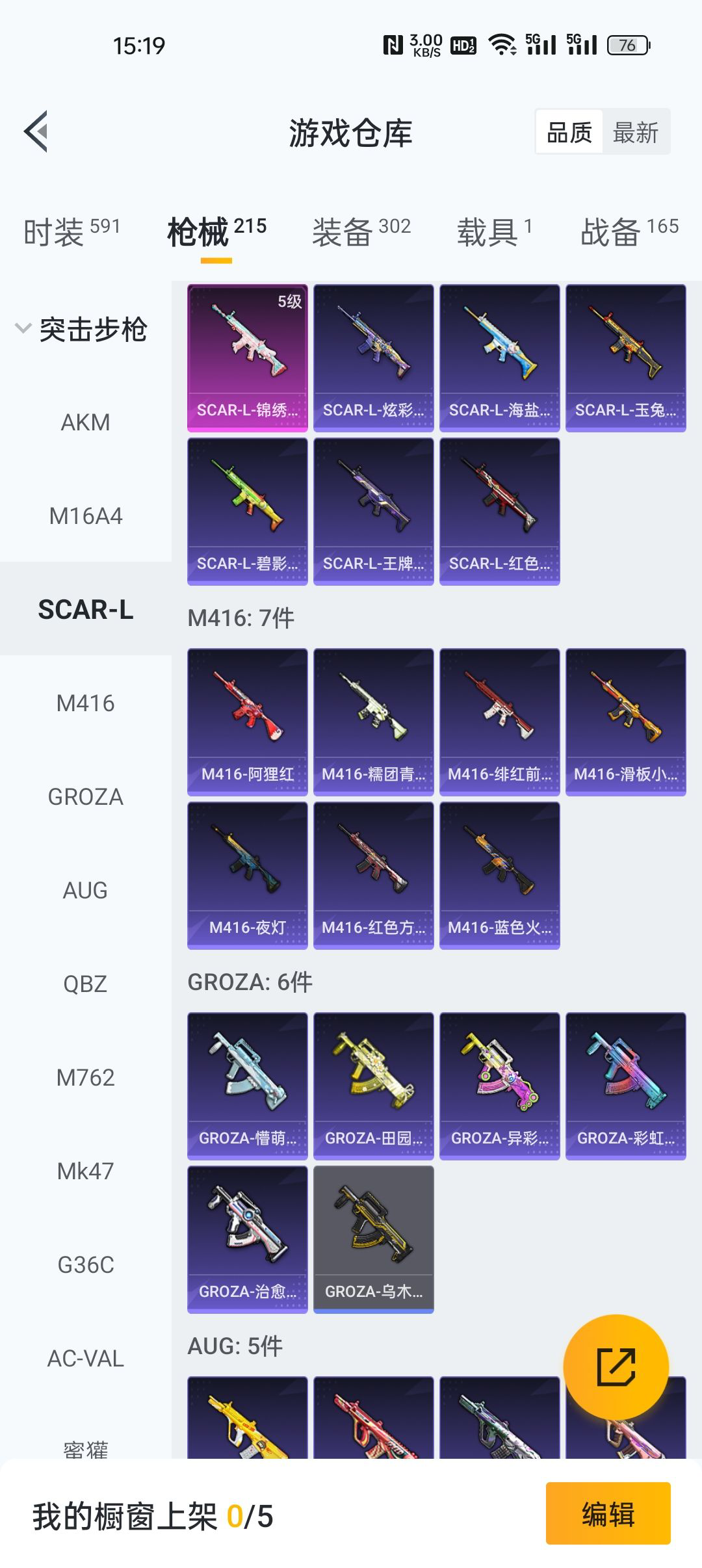Switch to the 时装 tab
The height and width of the screenshot is (1568, 702).
(71, 232)
